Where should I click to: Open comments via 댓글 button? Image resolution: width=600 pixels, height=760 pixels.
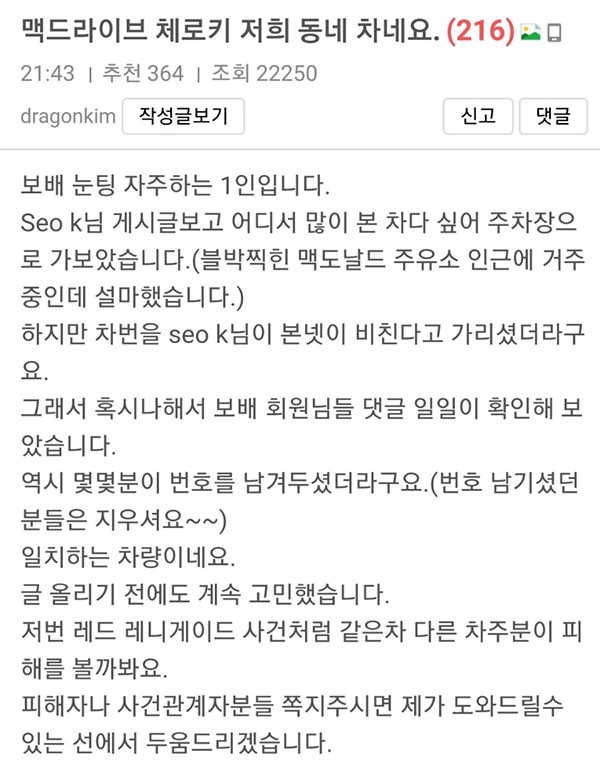tap(552, 116)
